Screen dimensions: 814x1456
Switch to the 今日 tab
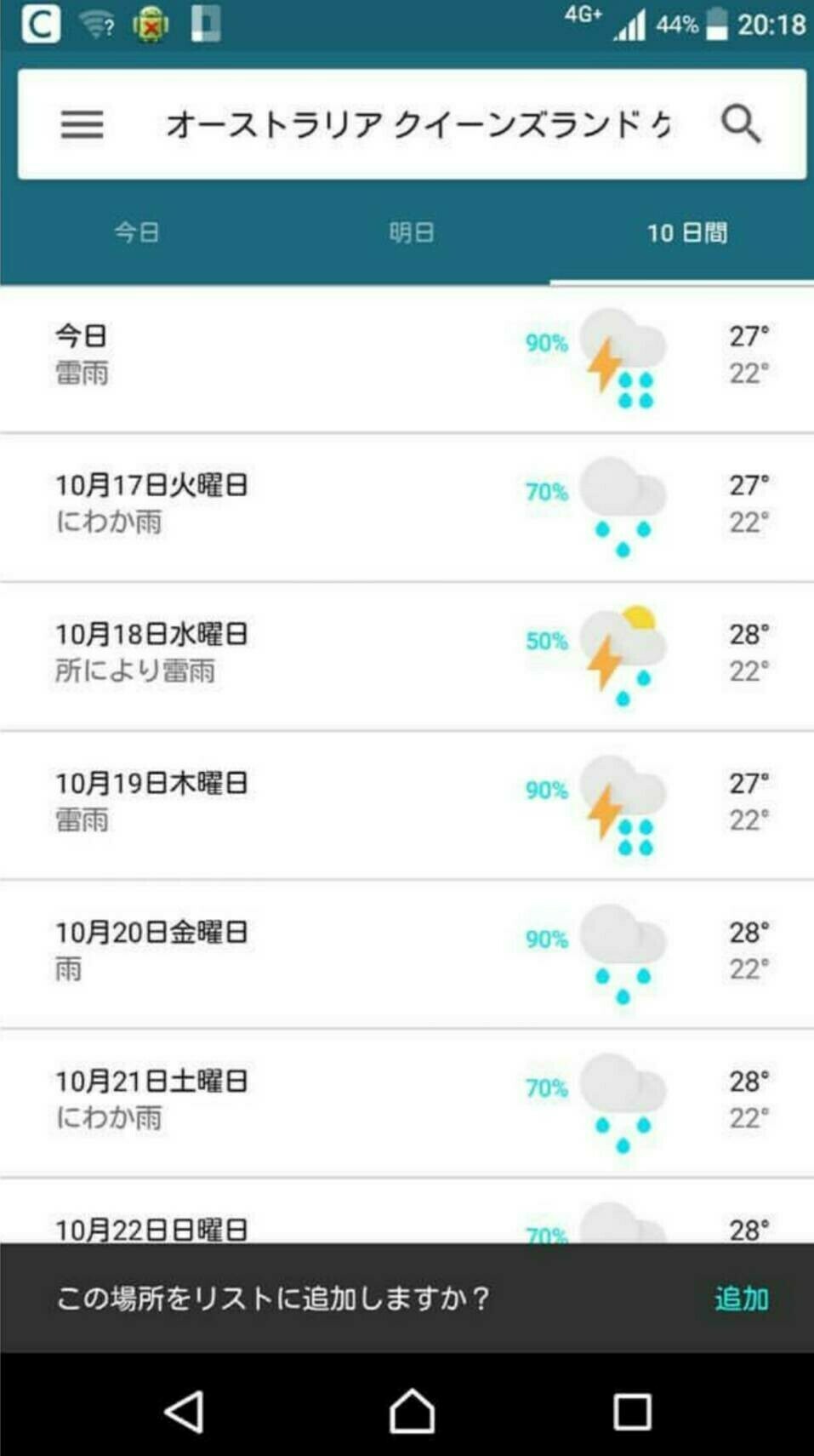click(137, 232)
